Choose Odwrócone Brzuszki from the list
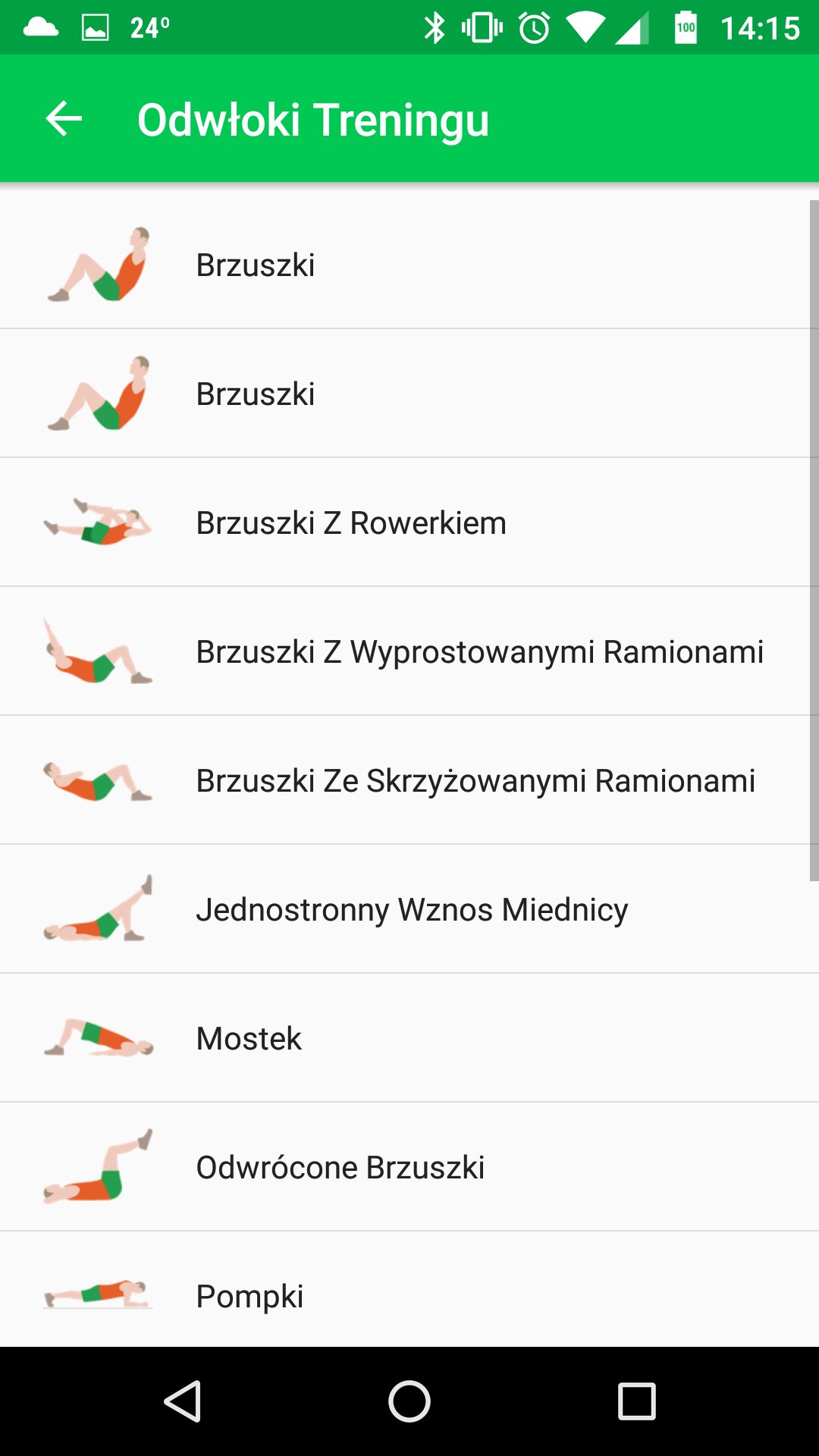This screenshot has width=819, height=1456. click(x=409, y=1167)
